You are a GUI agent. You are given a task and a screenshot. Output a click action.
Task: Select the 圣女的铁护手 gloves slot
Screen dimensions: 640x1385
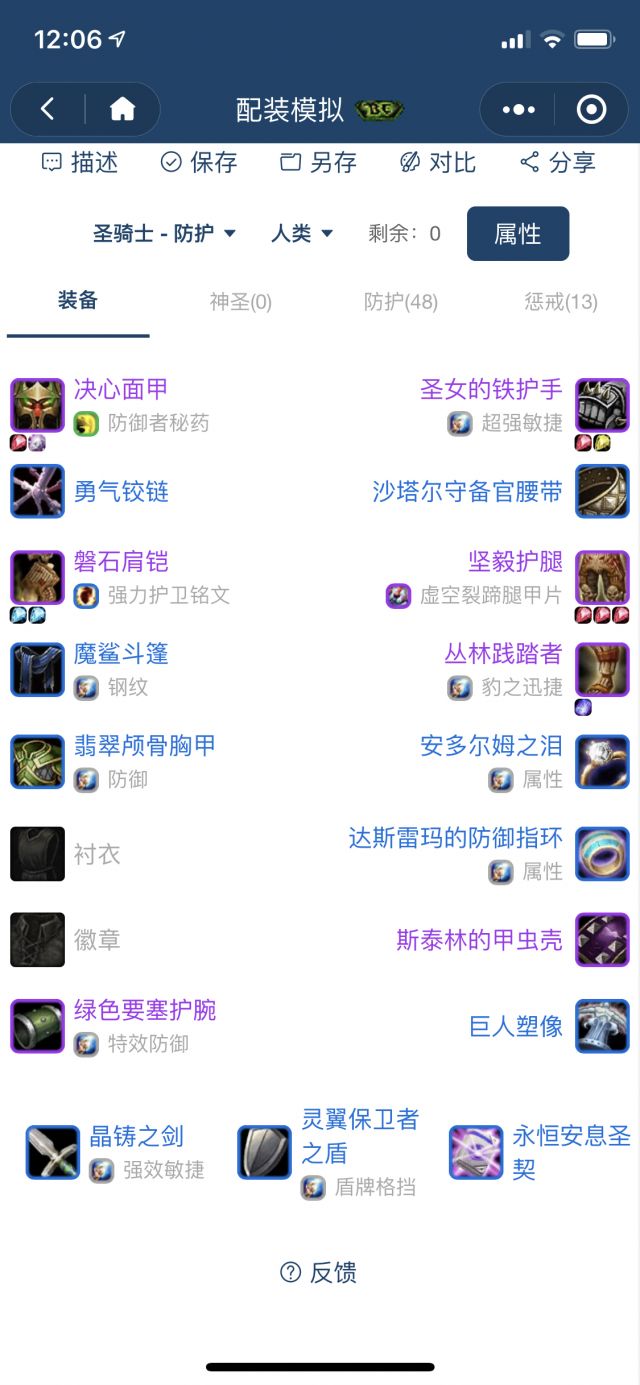point(491,390)
